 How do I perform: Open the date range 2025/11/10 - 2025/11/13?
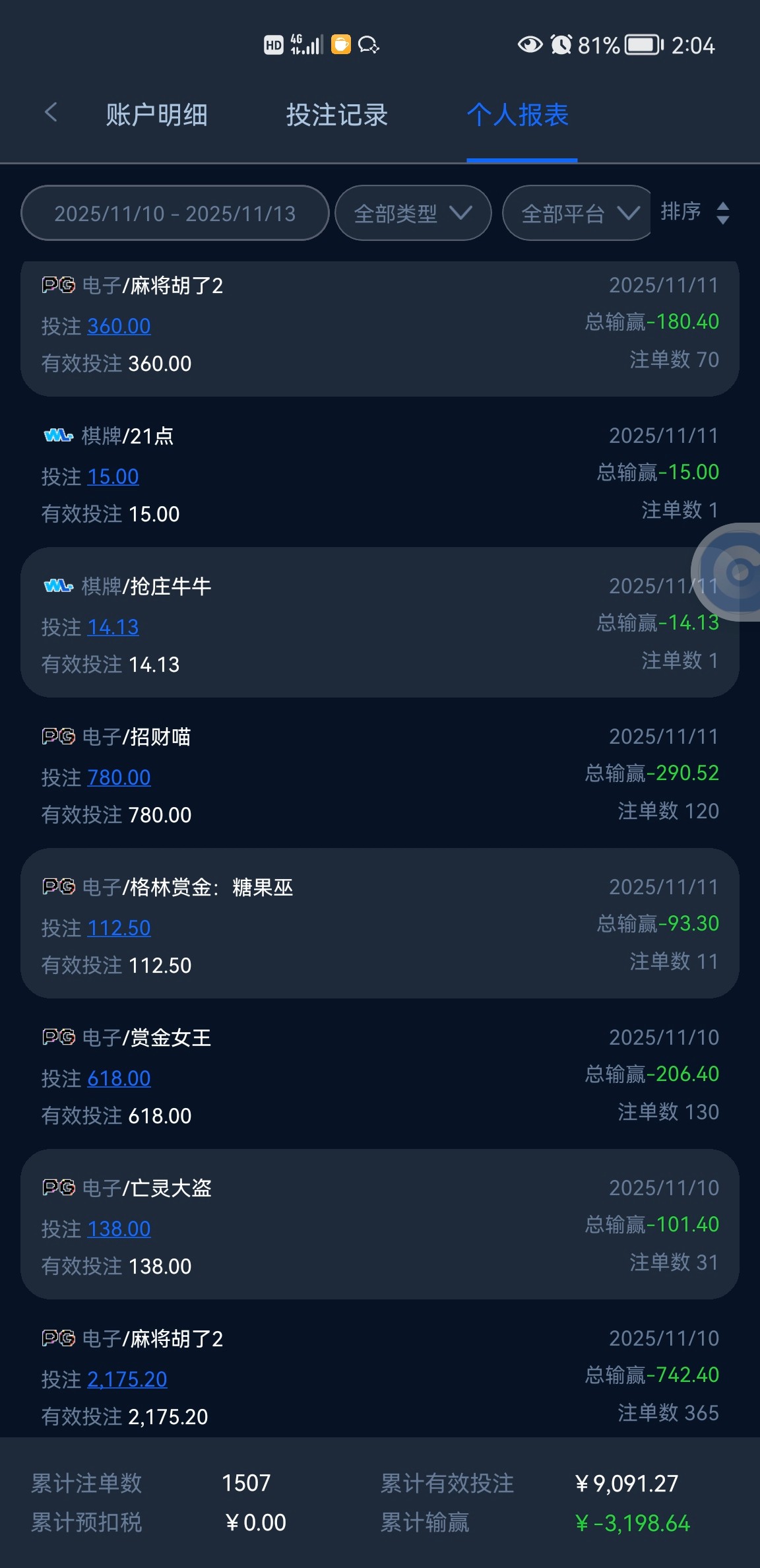click(175, 213)
